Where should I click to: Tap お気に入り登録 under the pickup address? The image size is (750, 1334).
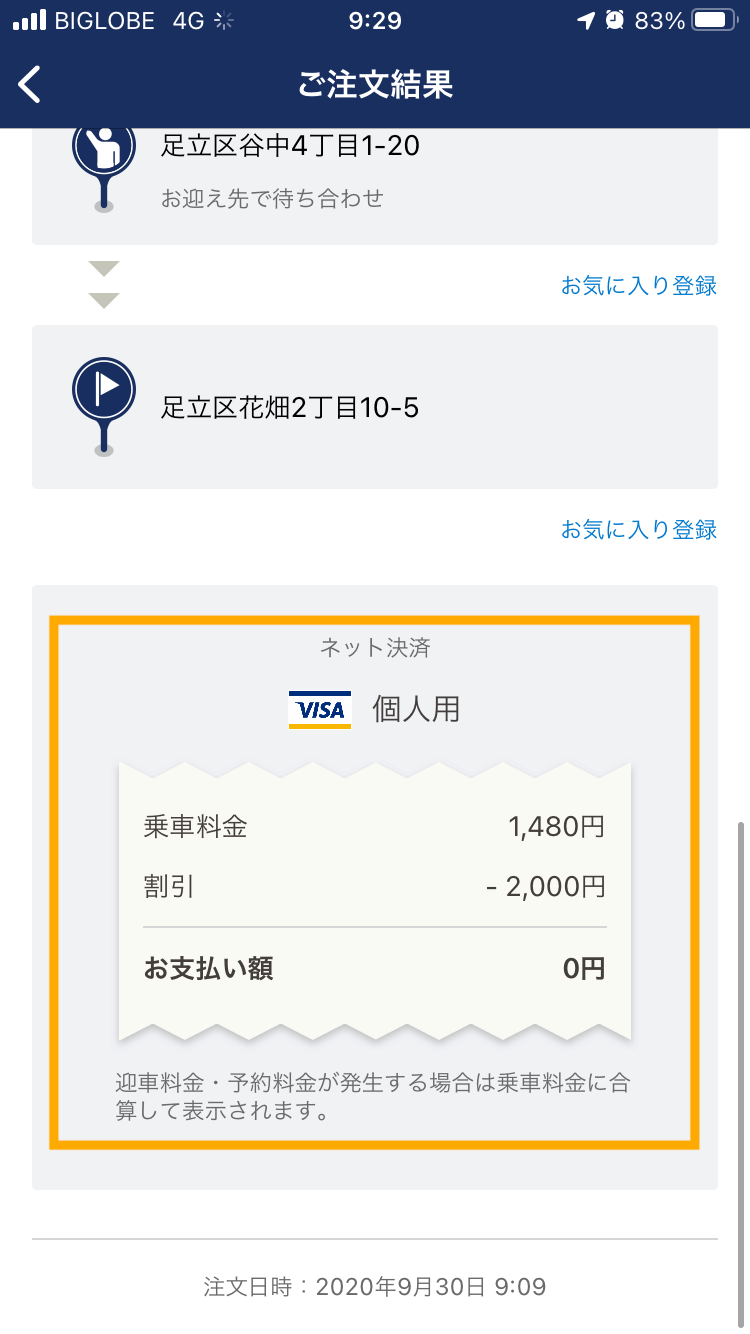pyautogui.click(x=639, y=285)
